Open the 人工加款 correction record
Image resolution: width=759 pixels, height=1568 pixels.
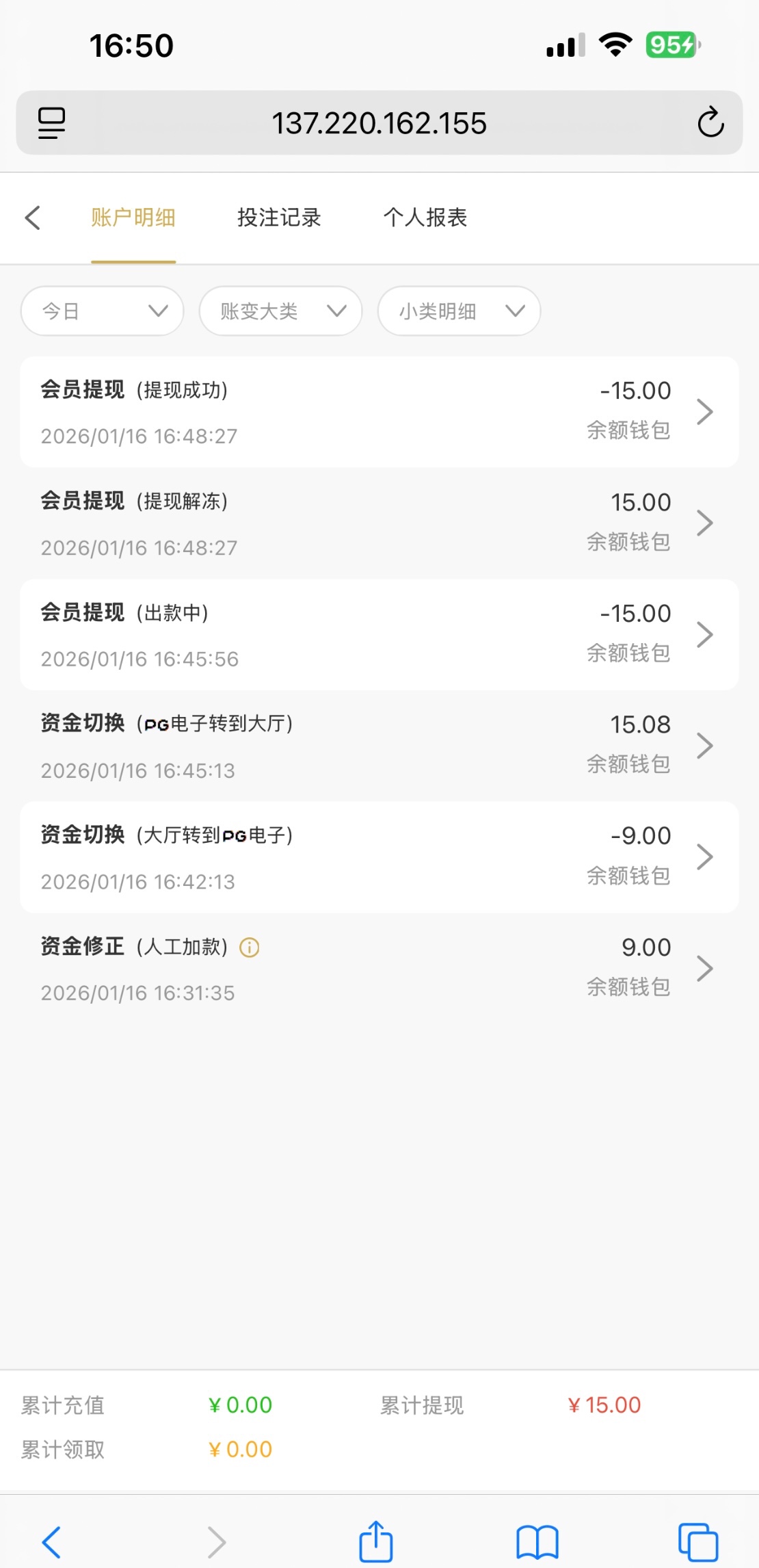pyautogui.click(x=379, y=969)
